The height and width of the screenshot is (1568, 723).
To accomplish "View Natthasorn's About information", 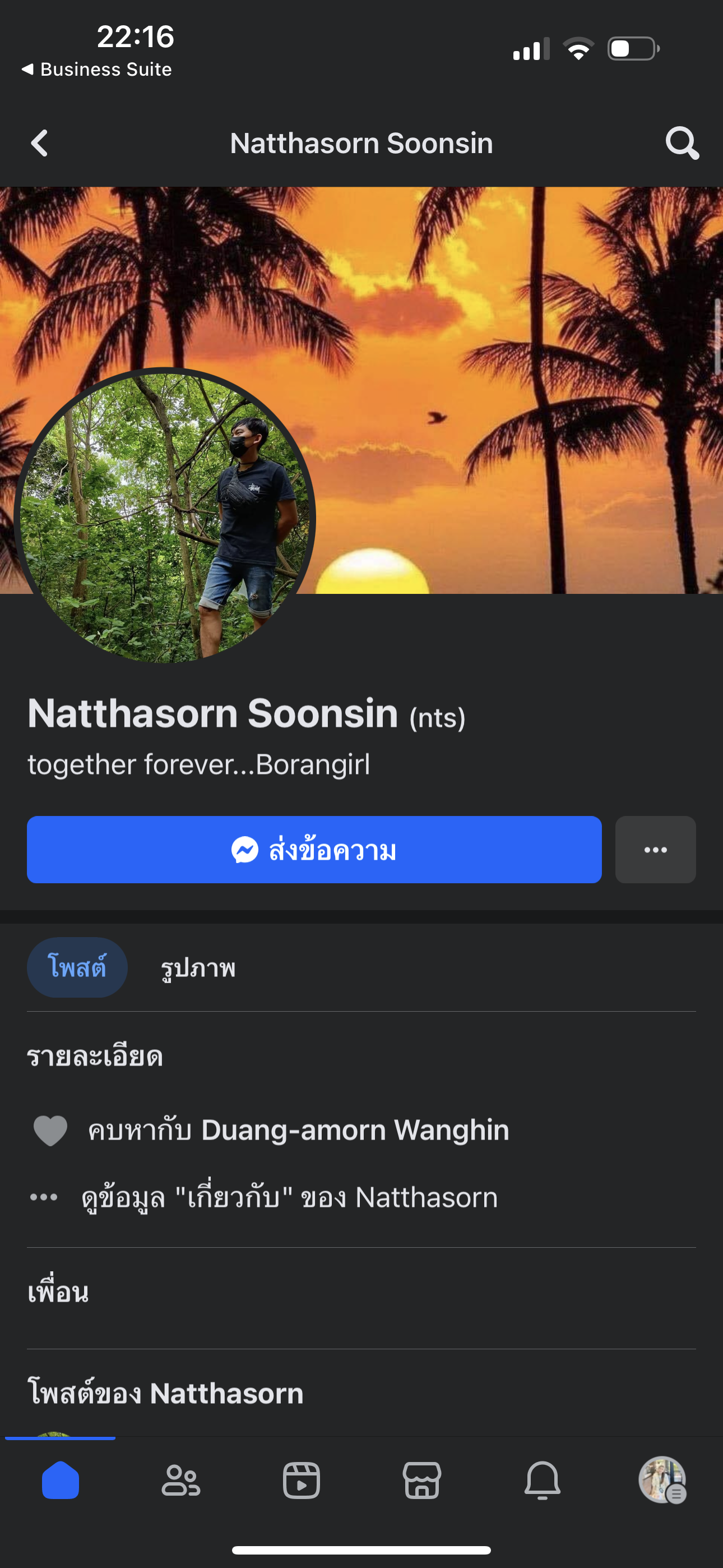I will [290, 1197].
